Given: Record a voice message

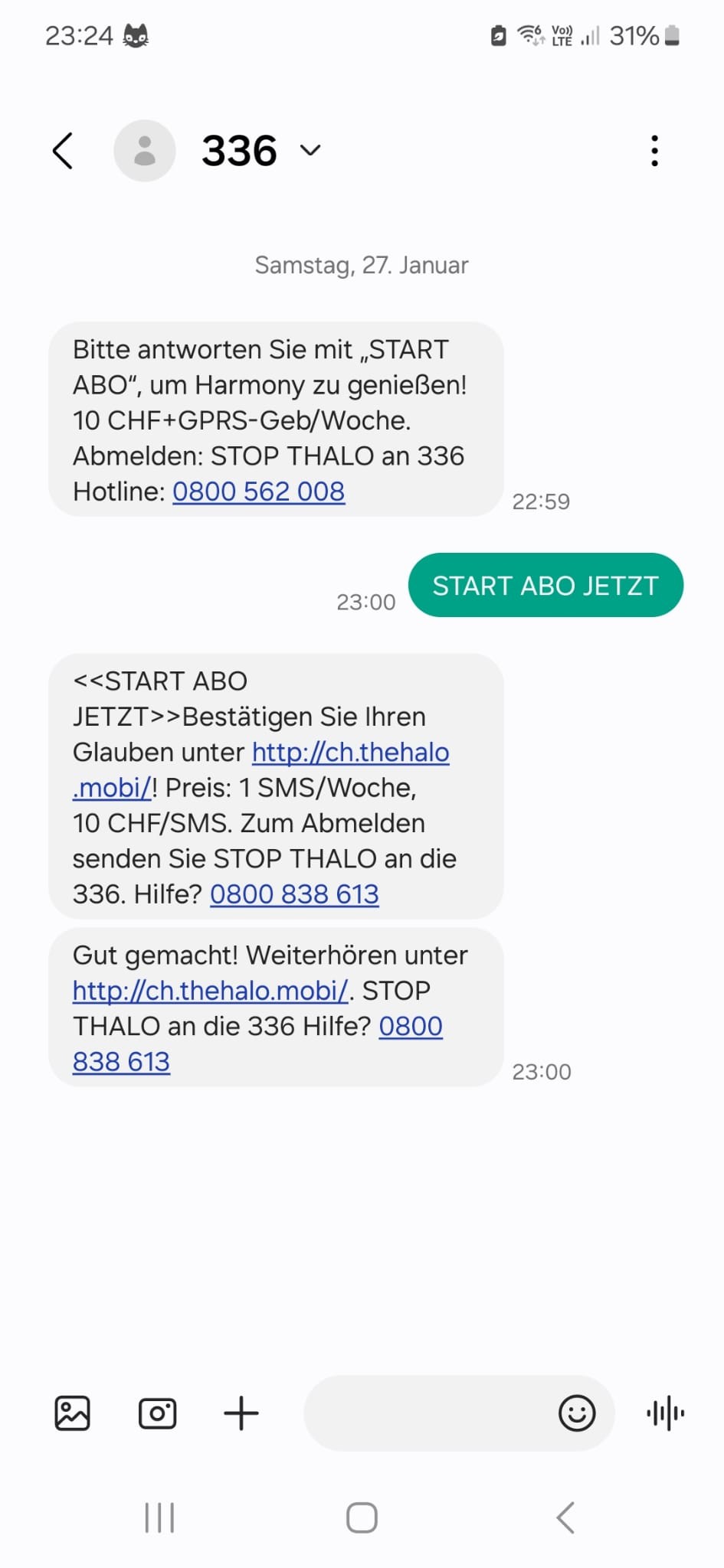Looking at the screenshot, I should click(665, 1413).
